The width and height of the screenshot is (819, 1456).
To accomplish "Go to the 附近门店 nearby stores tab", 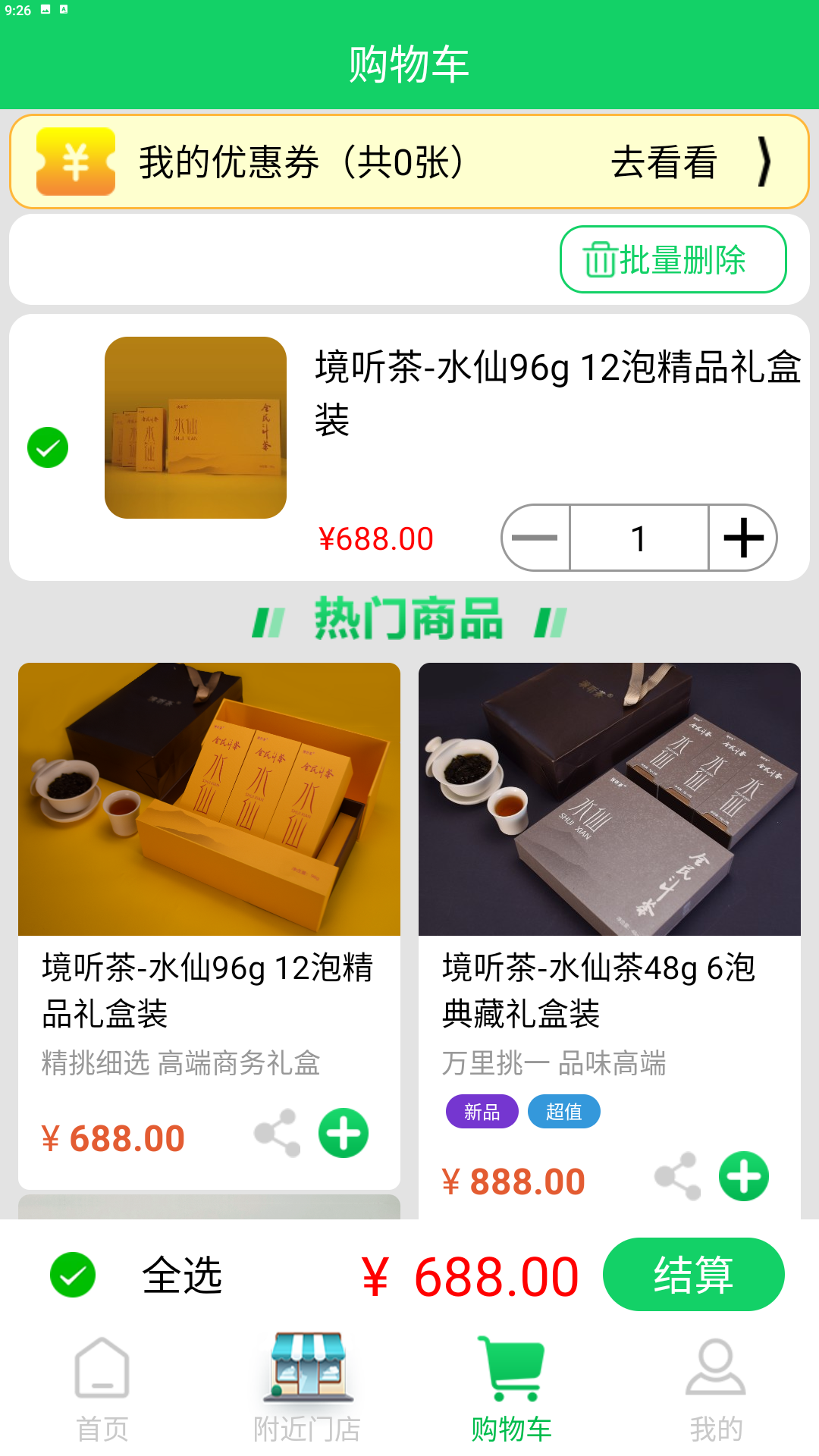I will click(307, 1389).
